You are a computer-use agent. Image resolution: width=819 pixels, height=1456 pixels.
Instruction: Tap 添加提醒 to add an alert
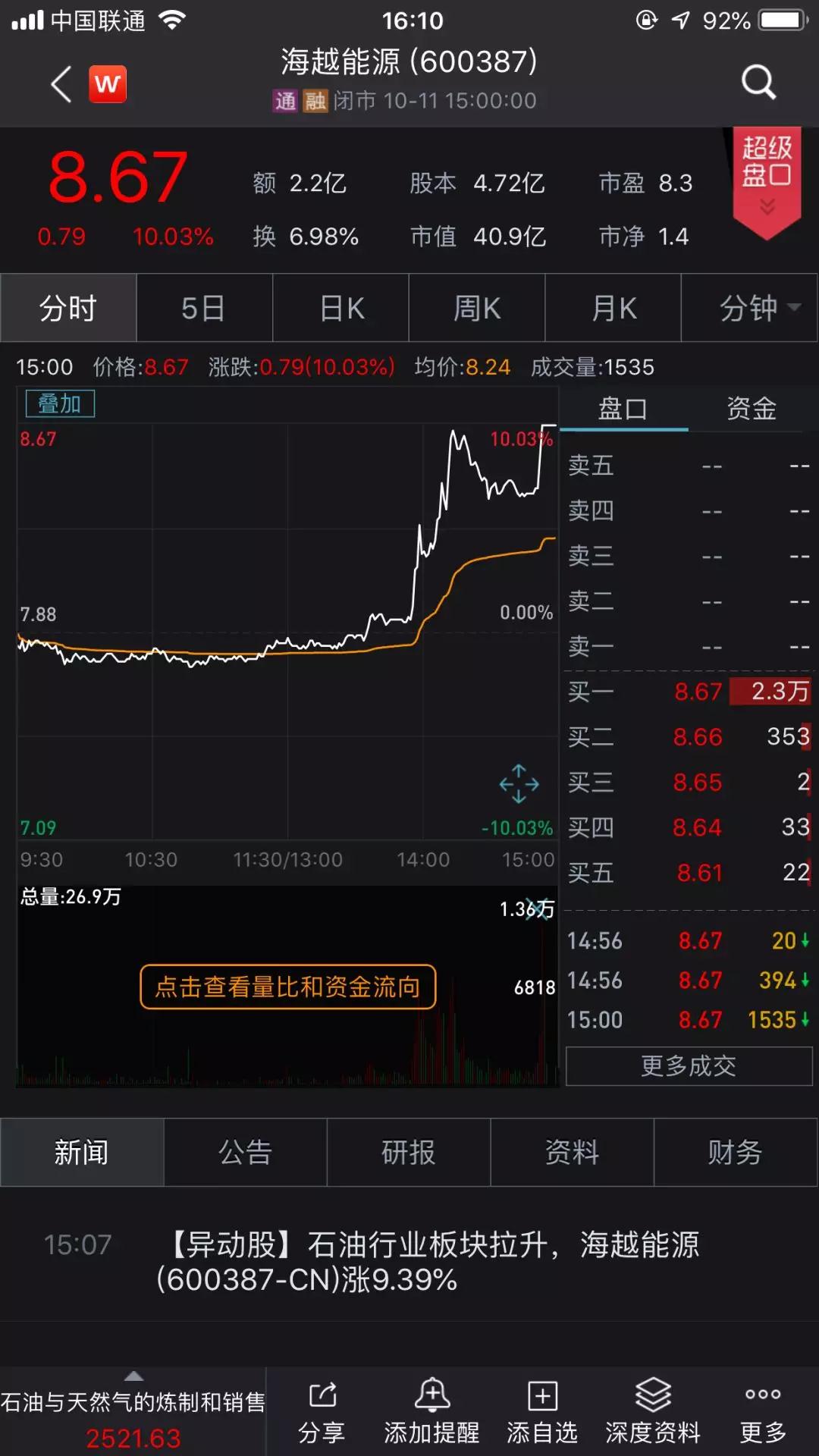tap(431, 1412)
